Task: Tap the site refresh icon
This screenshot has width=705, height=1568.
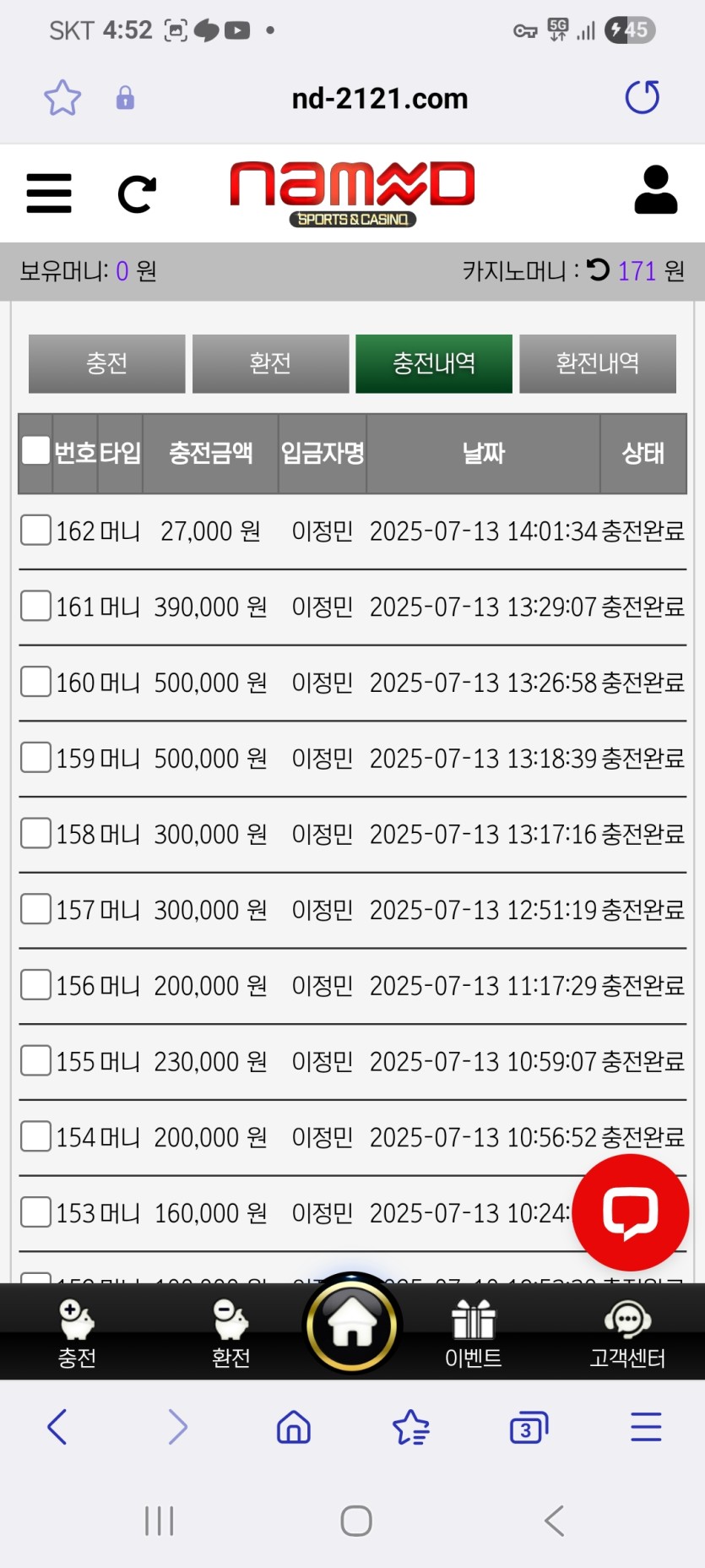Action: click(x=137, y=194)
